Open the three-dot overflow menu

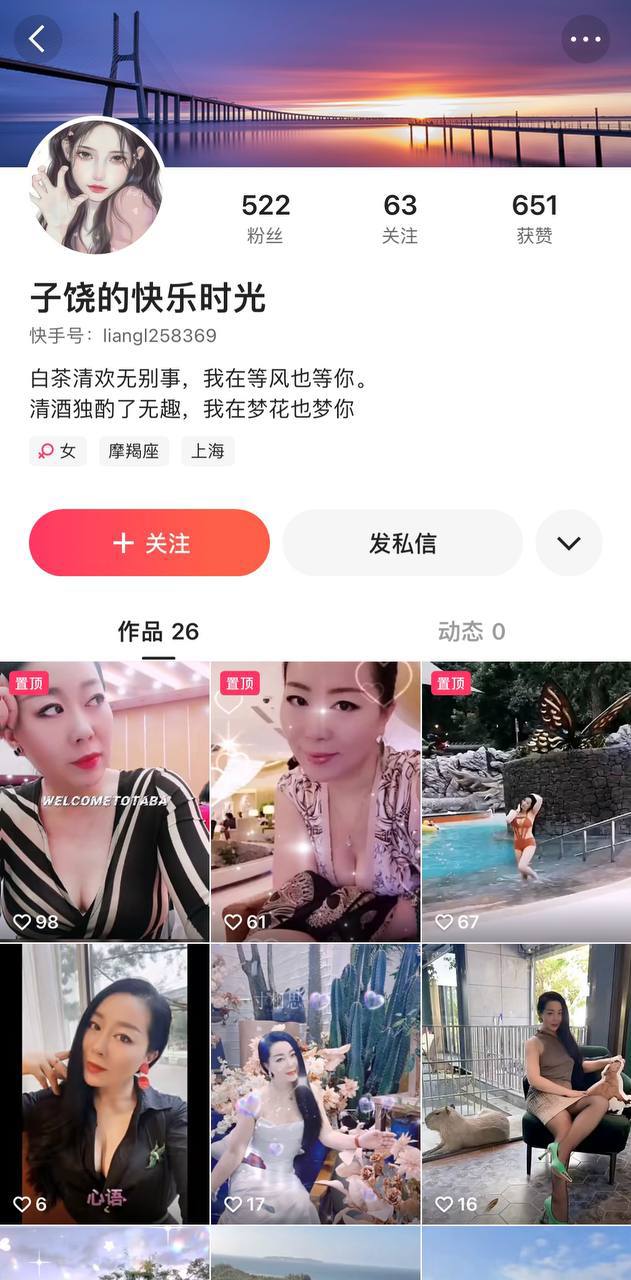click(585, 40)
